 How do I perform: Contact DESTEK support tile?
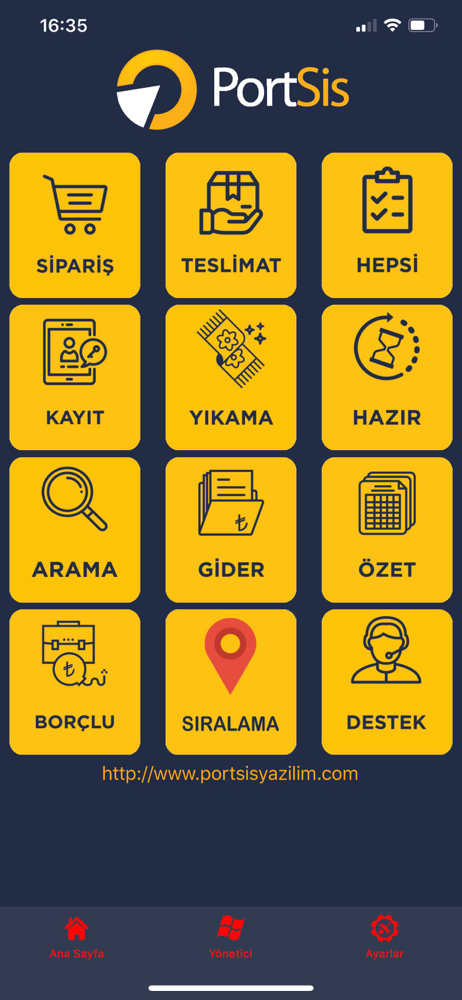pos(387,682)
